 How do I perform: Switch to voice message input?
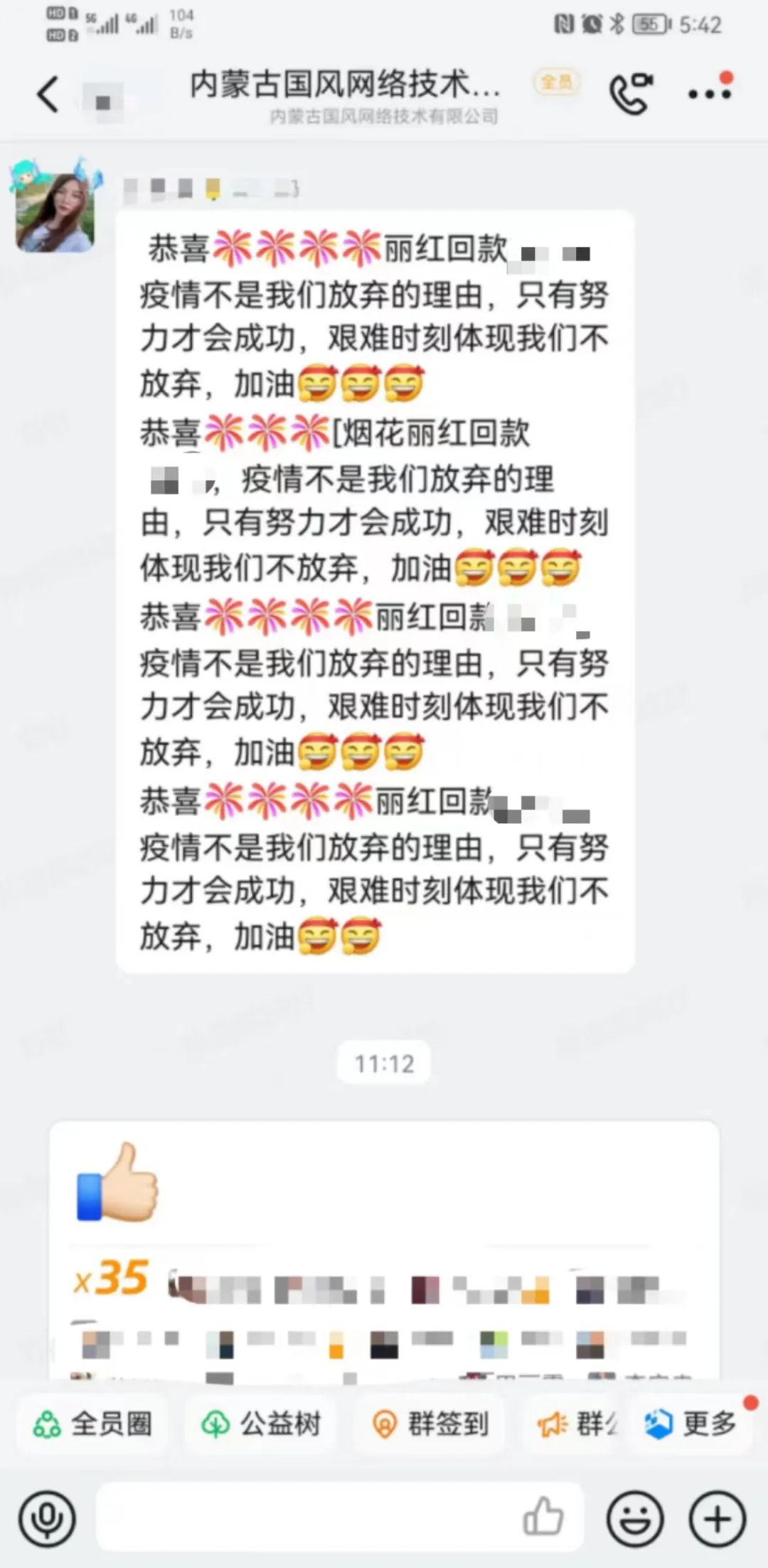point(47,1518)
